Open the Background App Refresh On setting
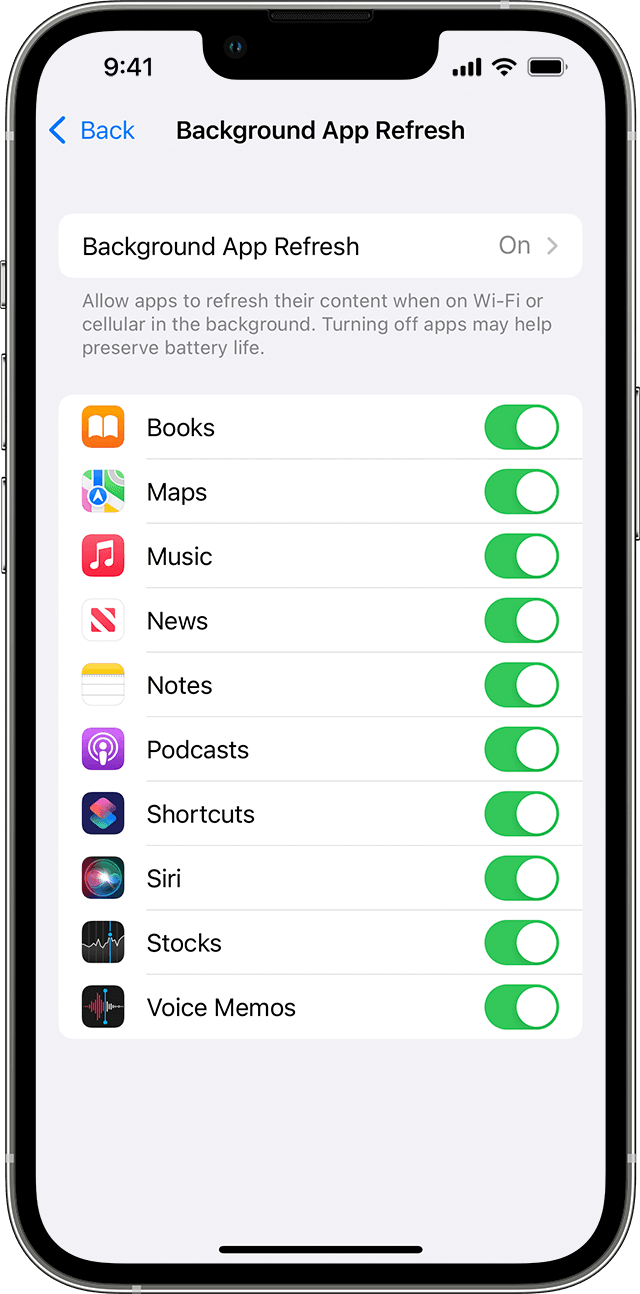 tap(320, 246)
